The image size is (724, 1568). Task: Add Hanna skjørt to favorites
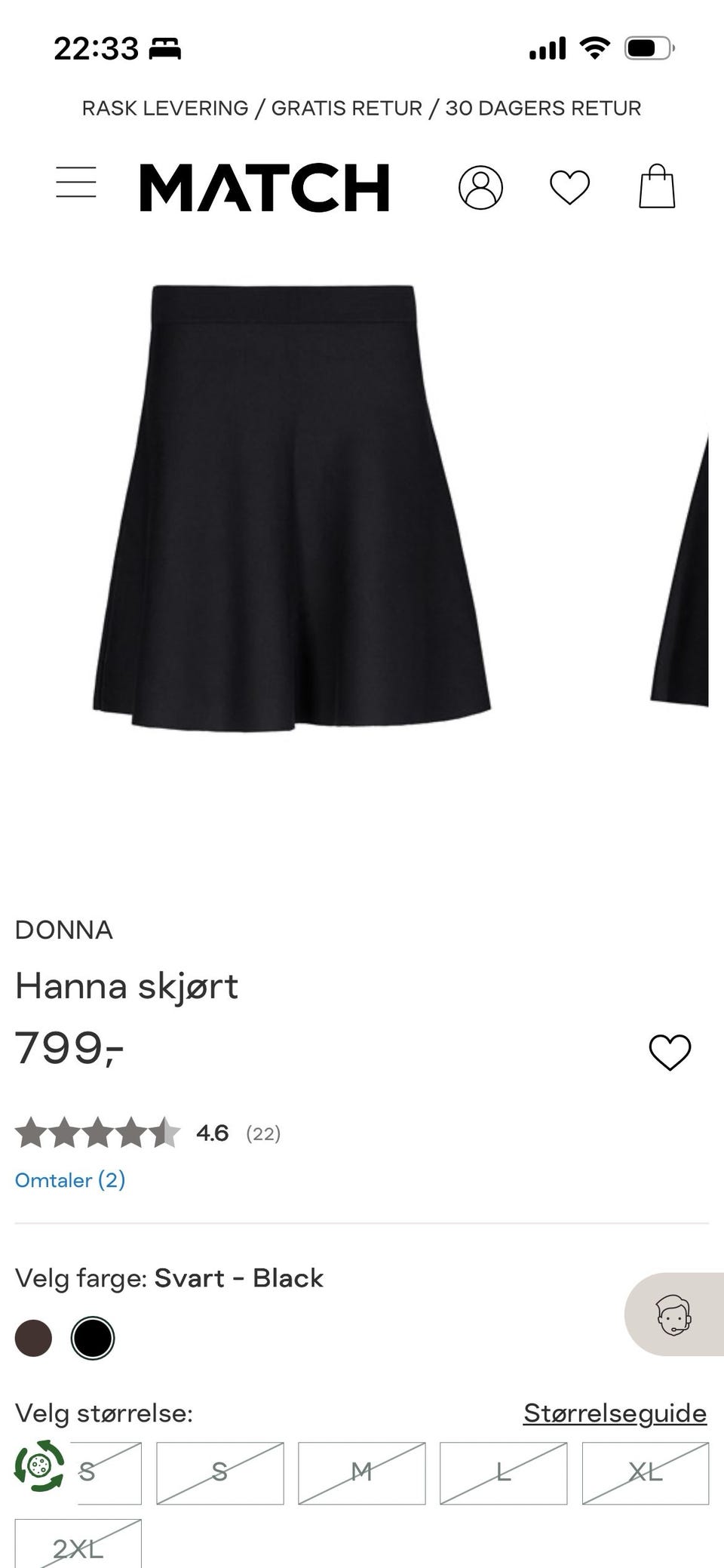(x=670, y=1051)
